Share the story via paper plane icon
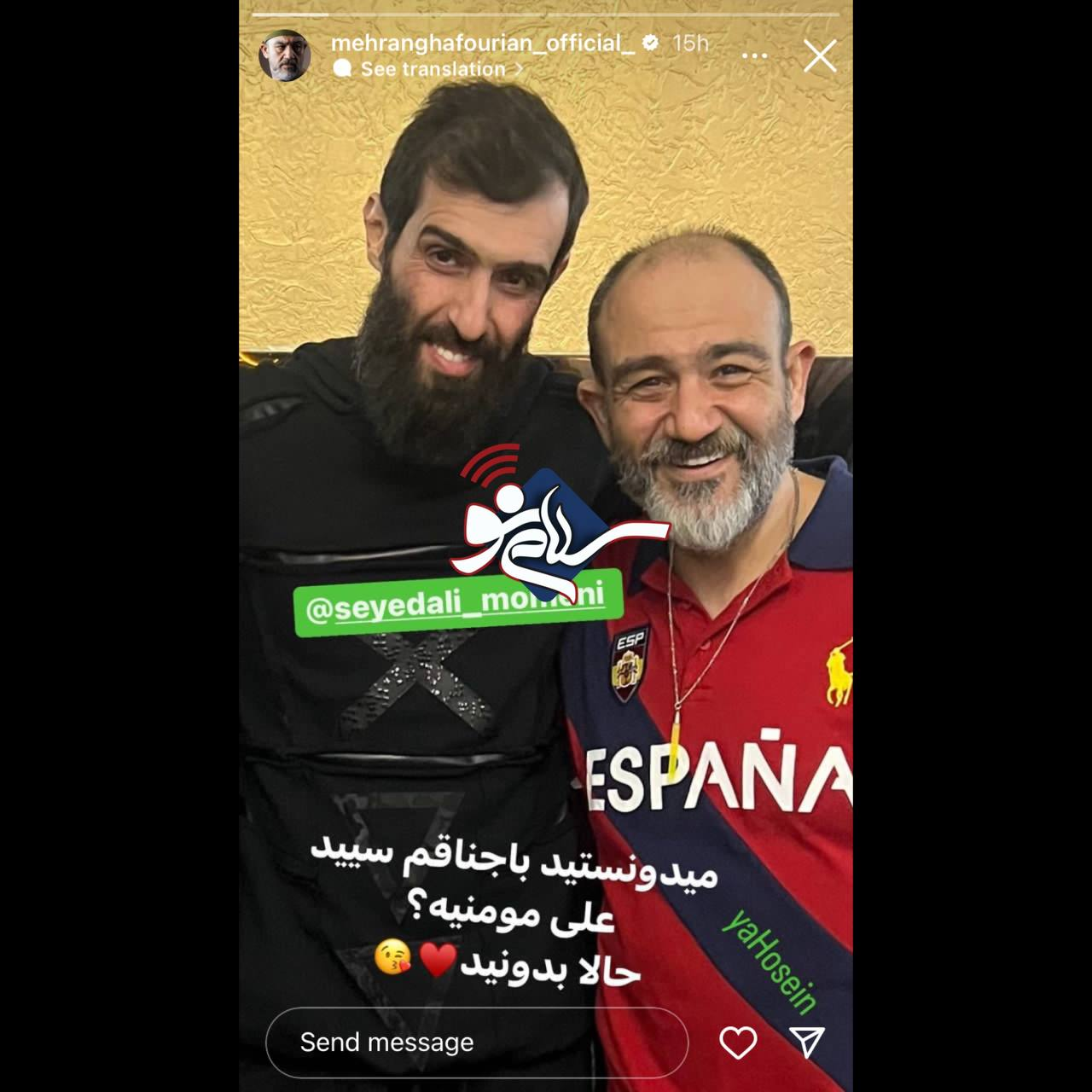Screen dimensions: 1092x1092 (x=807, y=1042)
